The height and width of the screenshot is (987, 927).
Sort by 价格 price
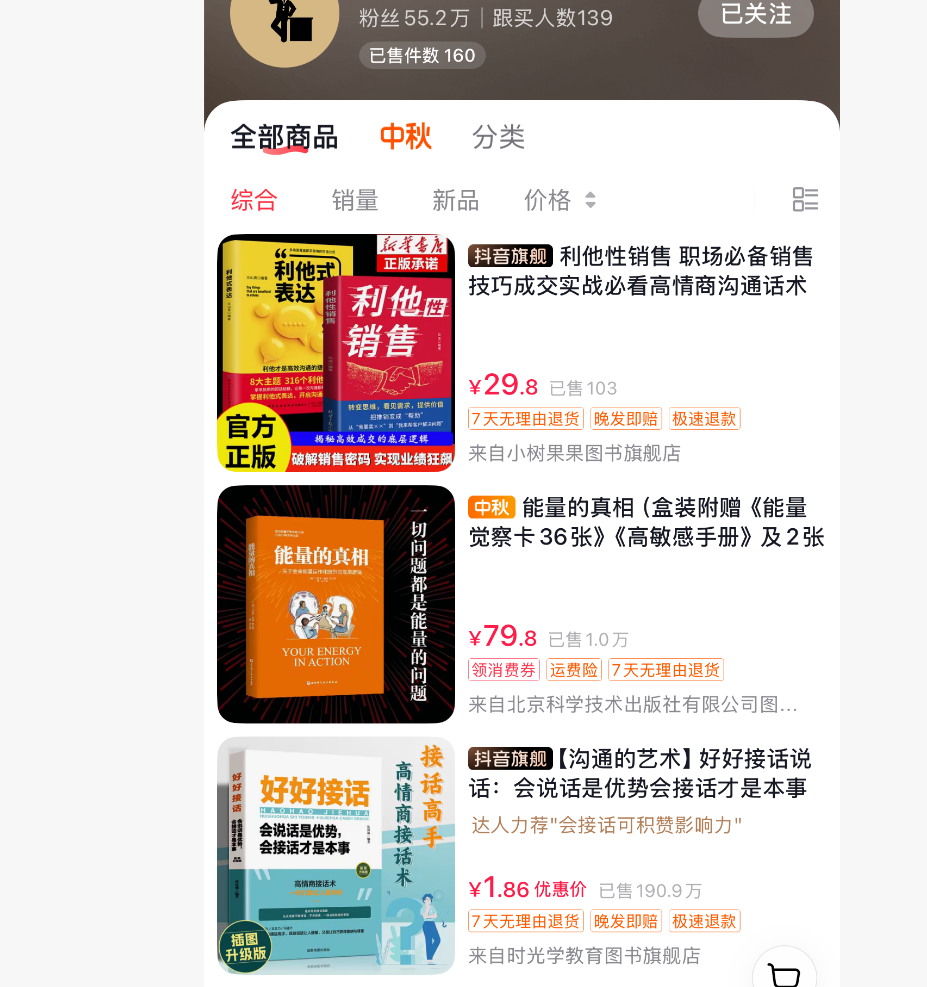point(559,200)
